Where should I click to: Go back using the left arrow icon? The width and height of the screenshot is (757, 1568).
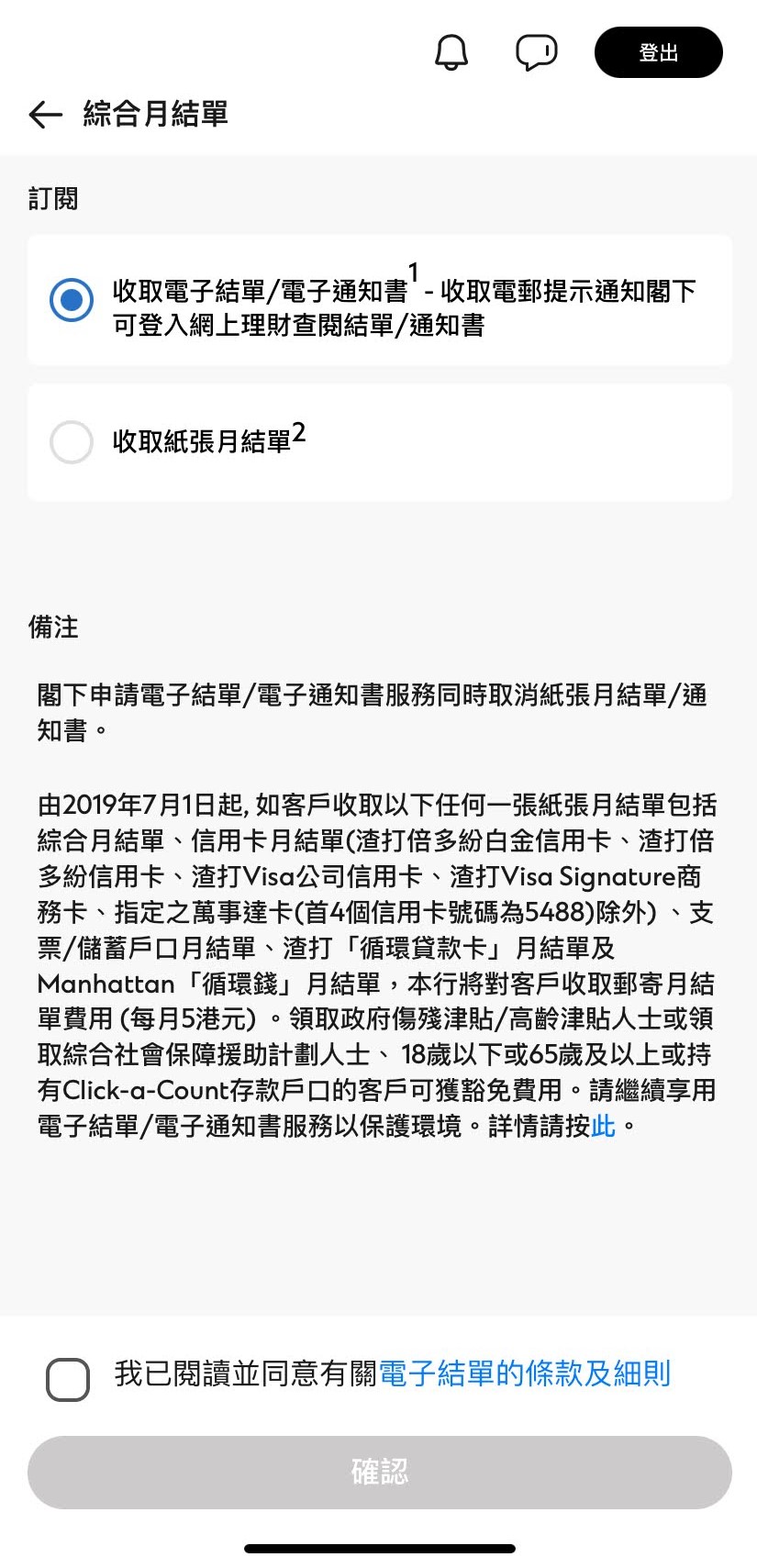click(43, 114)
